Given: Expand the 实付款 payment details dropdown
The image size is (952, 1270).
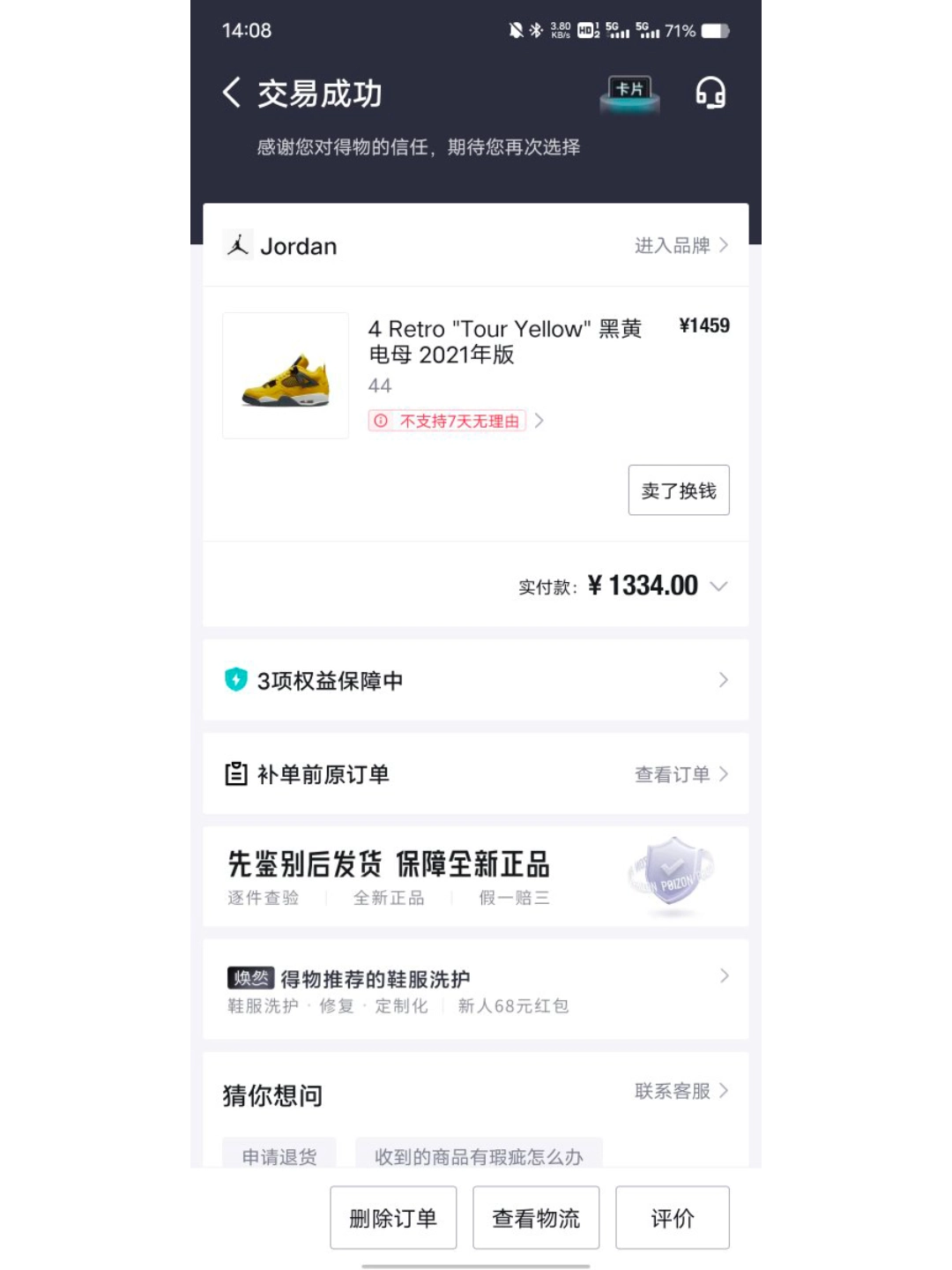Looking at the screenshot, I should 718,586.
